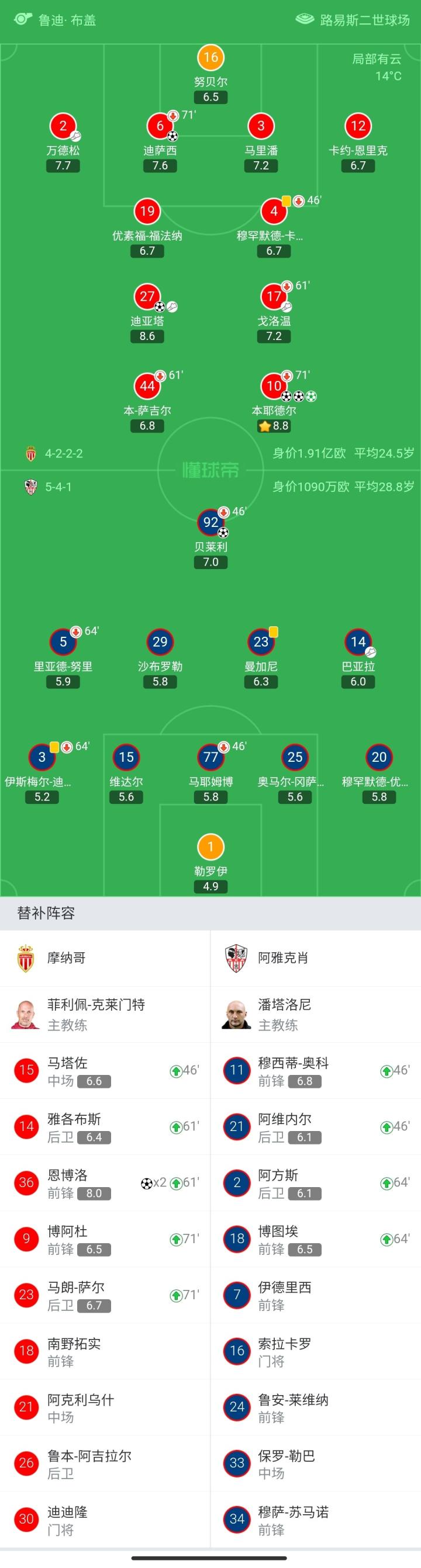Select 戈洛温 number 17 in the formation

[274, 296]
